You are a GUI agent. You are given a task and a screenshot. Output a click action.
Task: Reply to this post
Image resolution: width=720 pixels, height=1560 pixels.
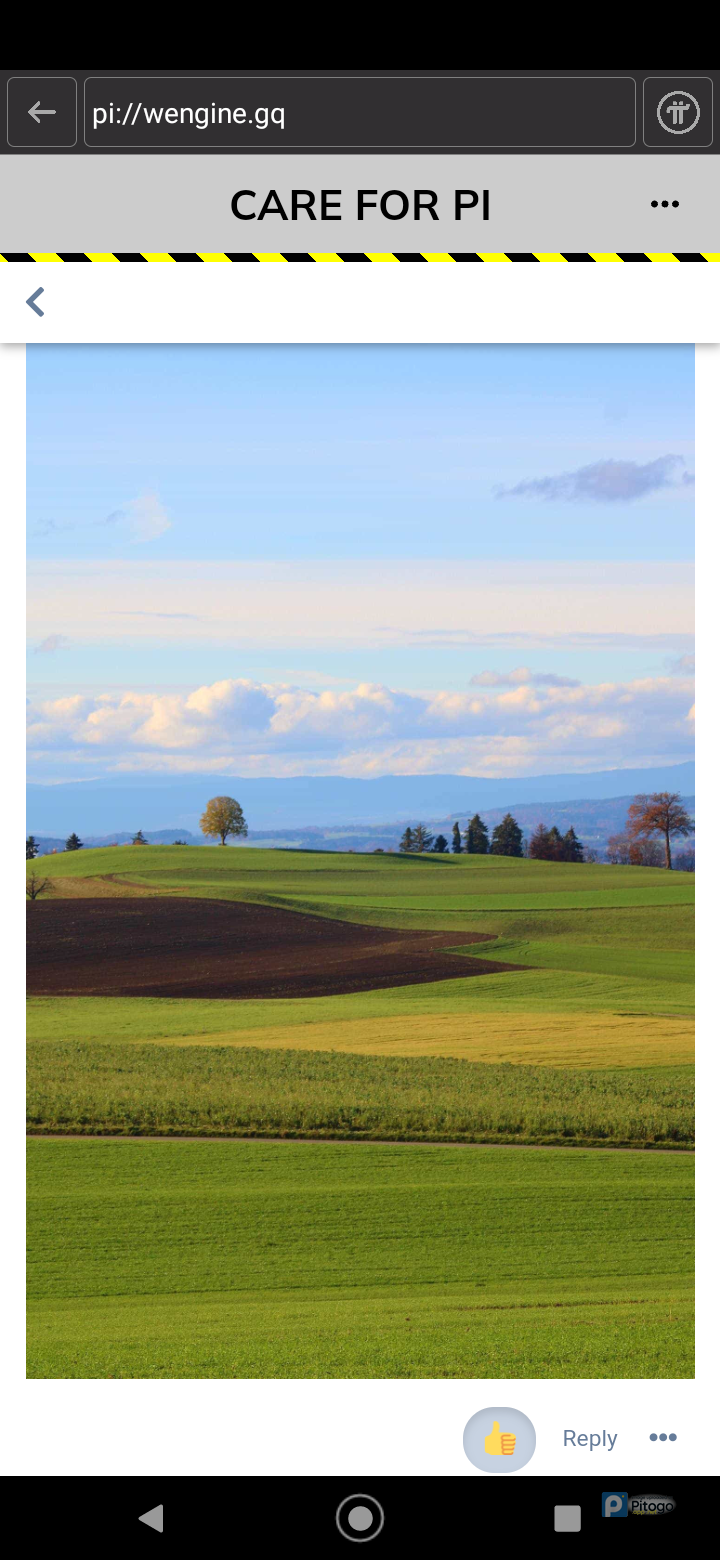click(589, 1438)
